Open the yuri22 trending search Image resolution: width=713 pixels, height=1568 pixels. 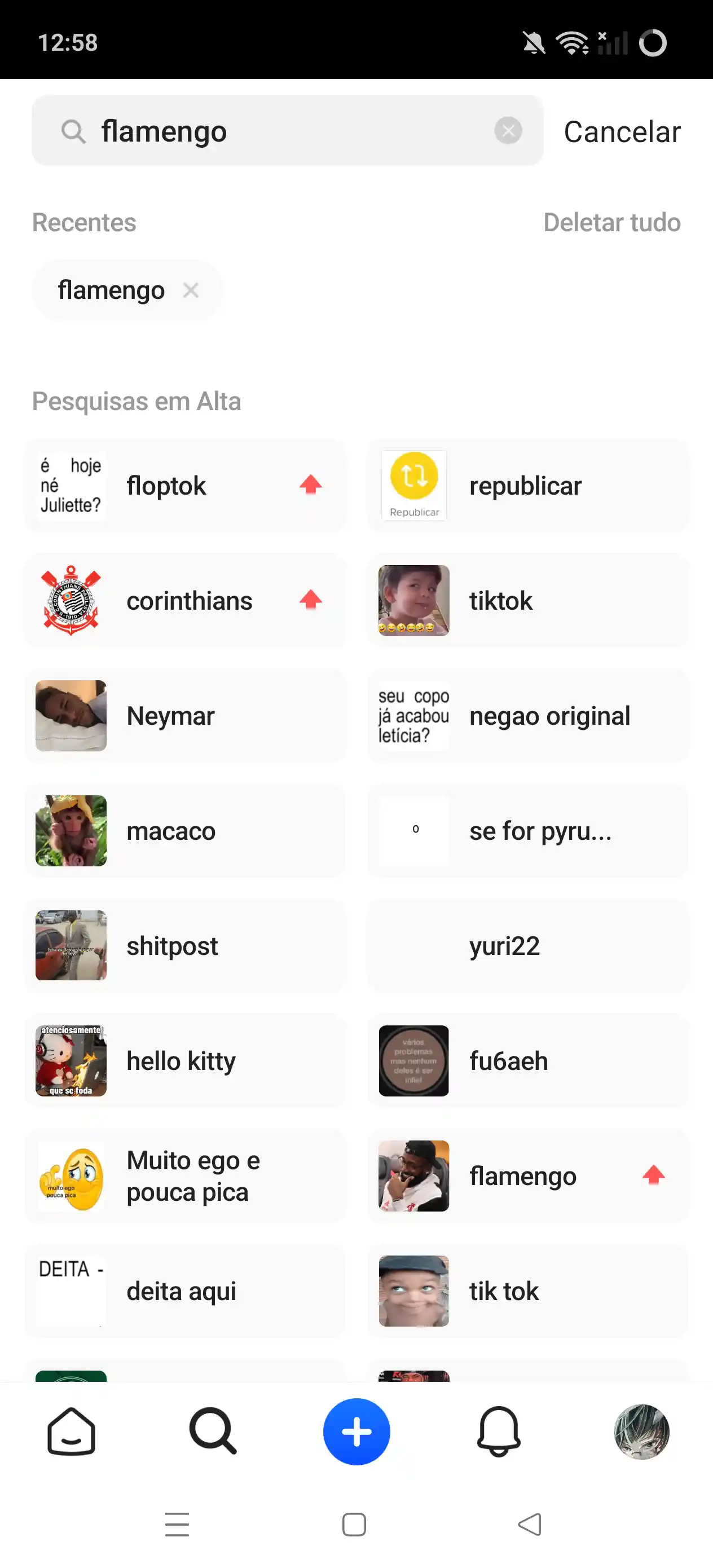[x=527, y=946]
